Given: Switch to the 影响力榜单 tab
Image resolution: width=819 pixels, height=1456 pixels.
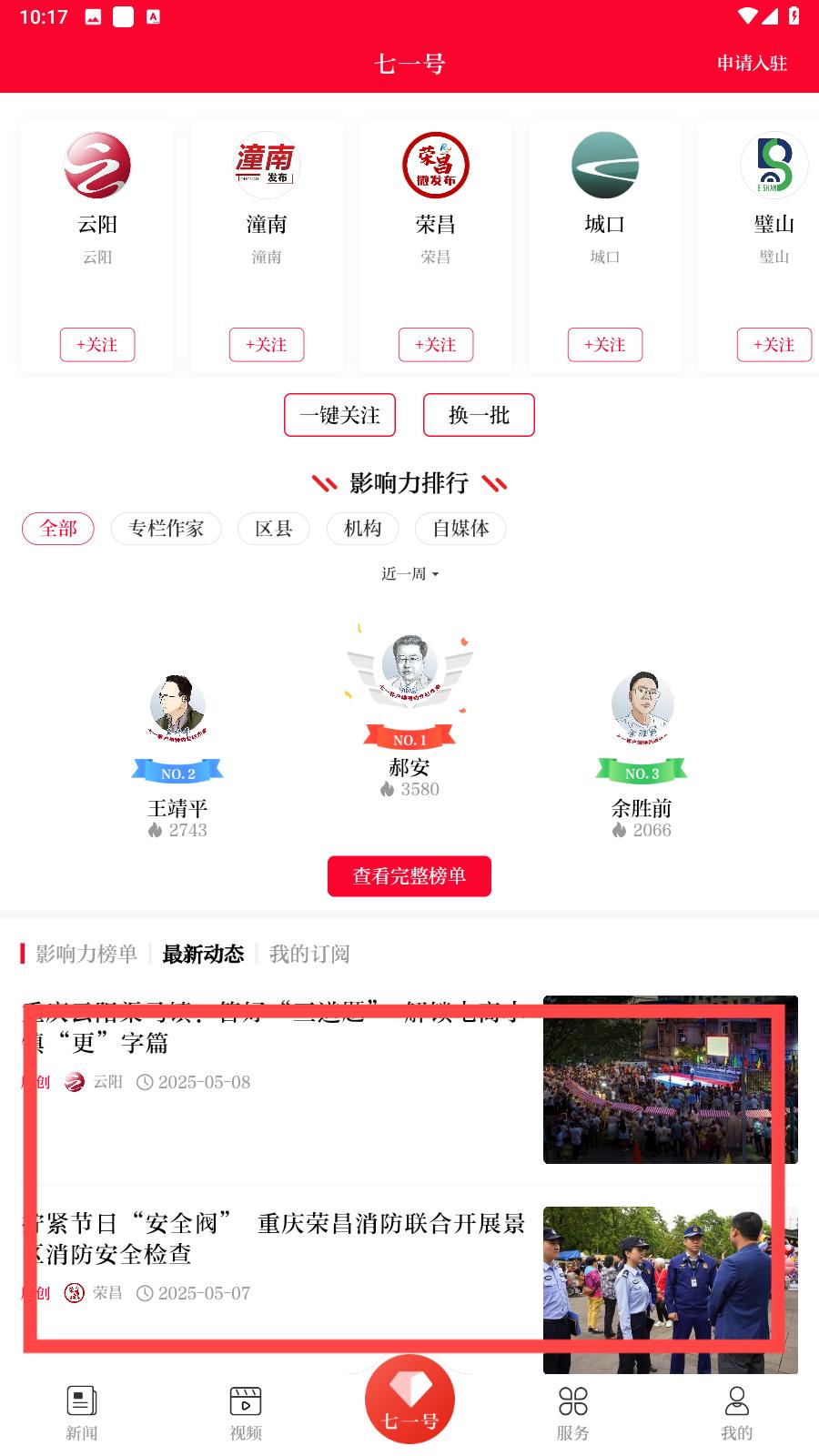Looking at the screenshot, I should click(x=86, y=954).
